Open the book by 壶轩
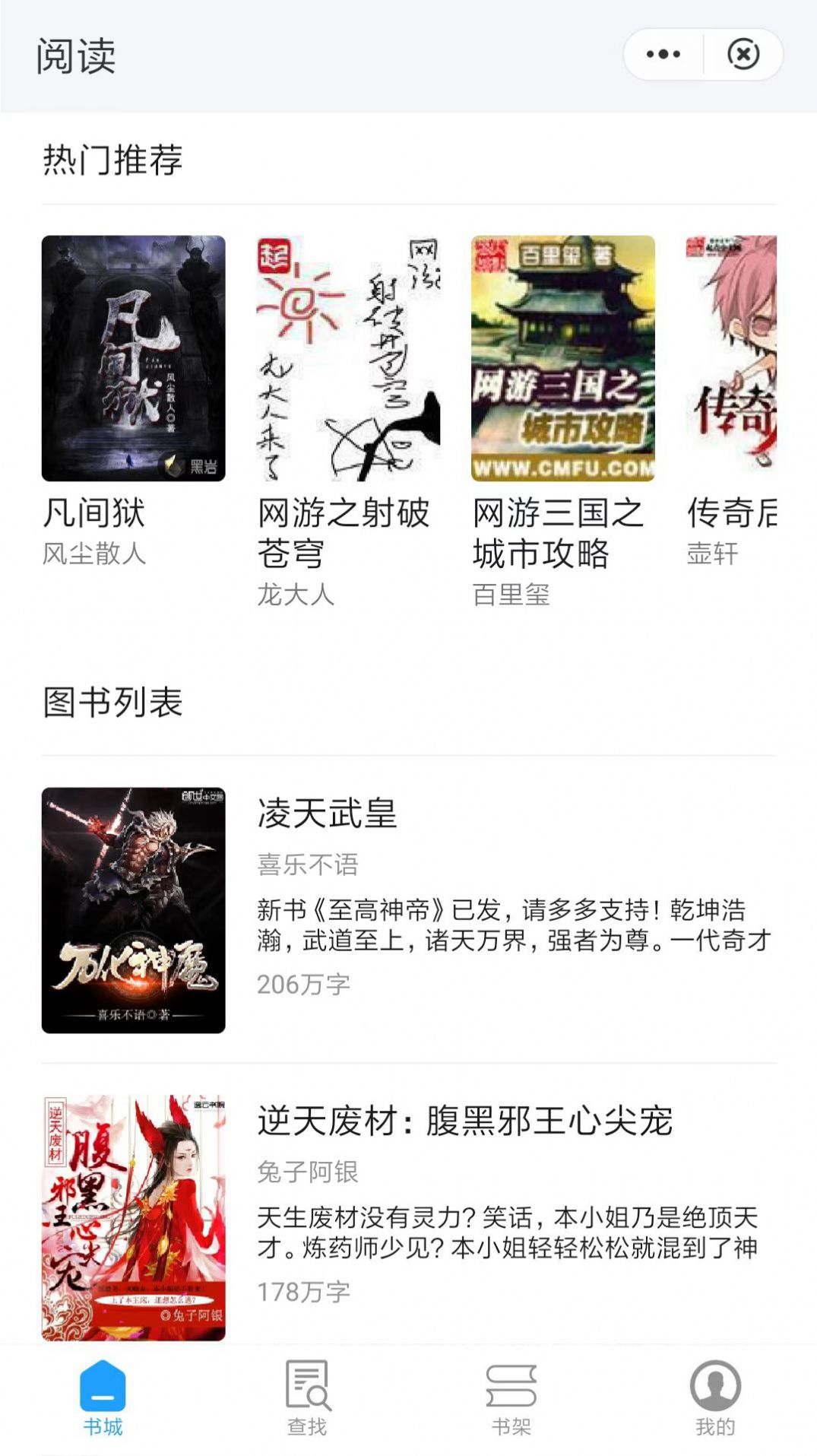817x1456 pixels. pyautogui.click(x=731, y=358)
